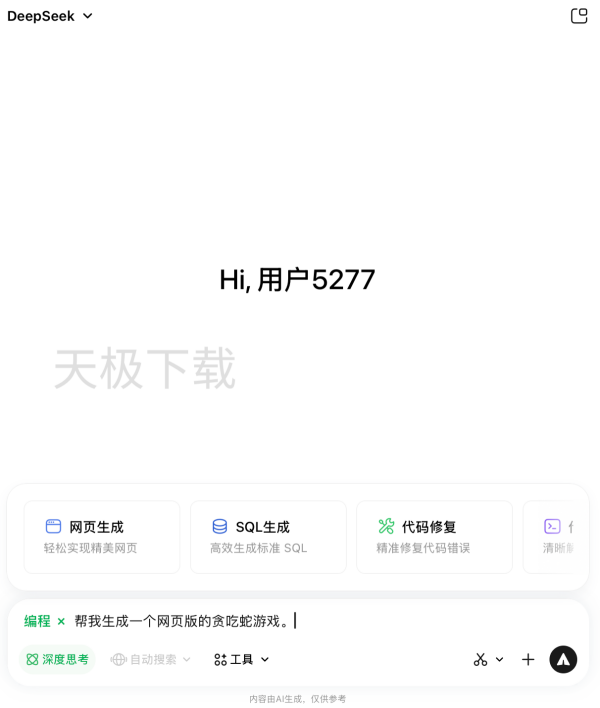Choose the 代码修复 suggestion card
600x708 pixels.
[x=434, y=537]
